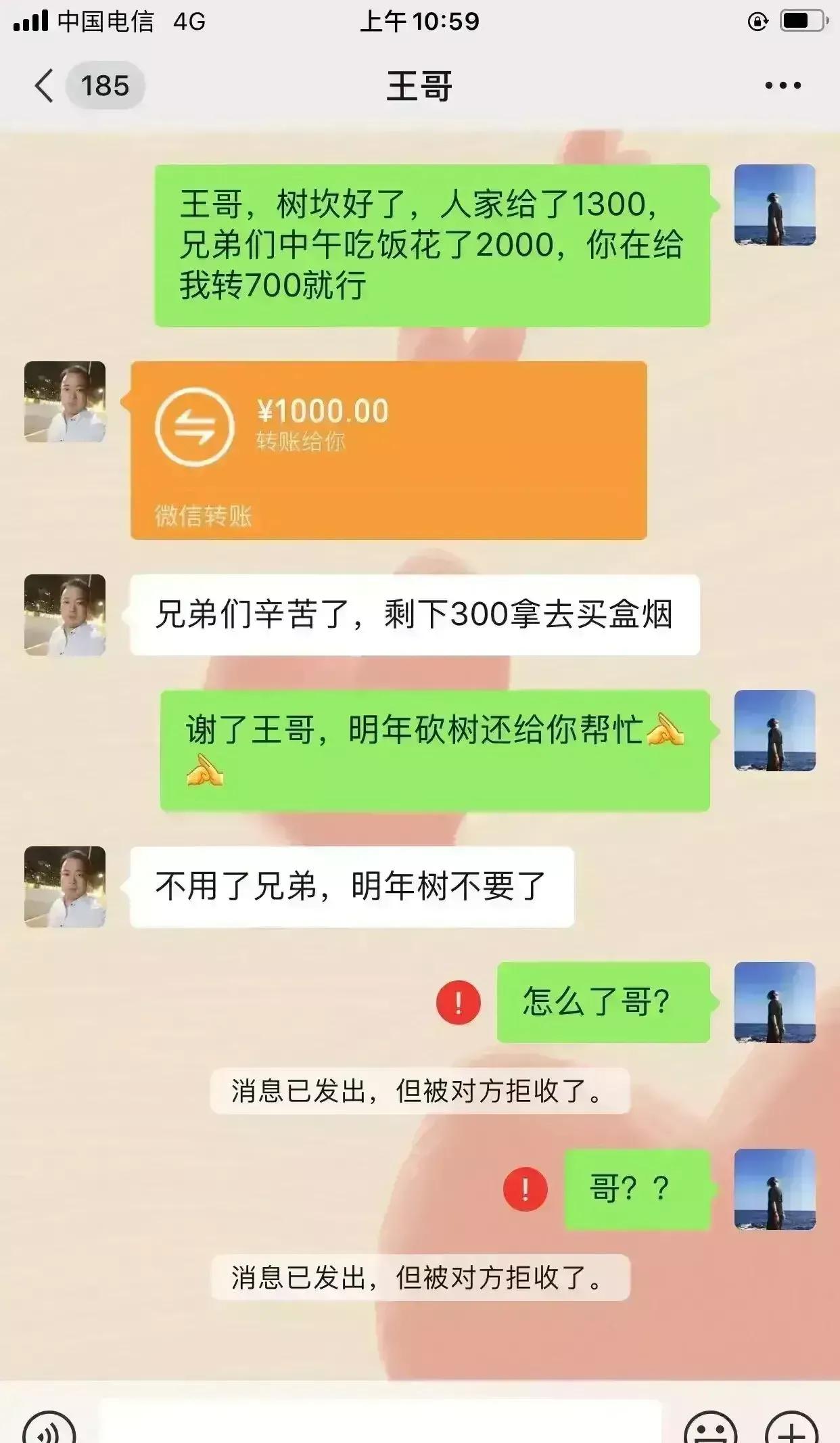Open the plus attachments menu

click(792, 1427)
